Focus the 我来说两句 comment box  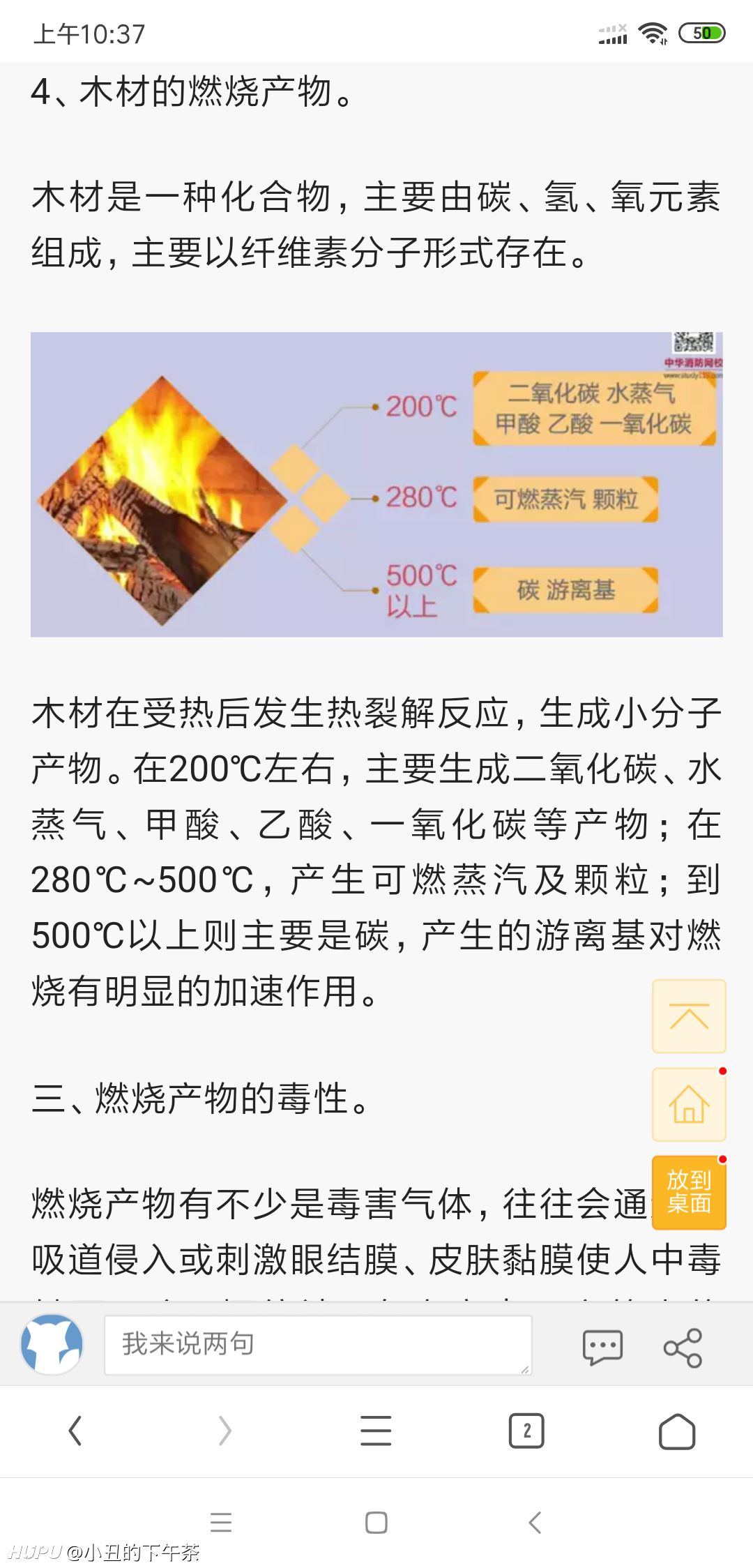click(x=318, y=1345)
